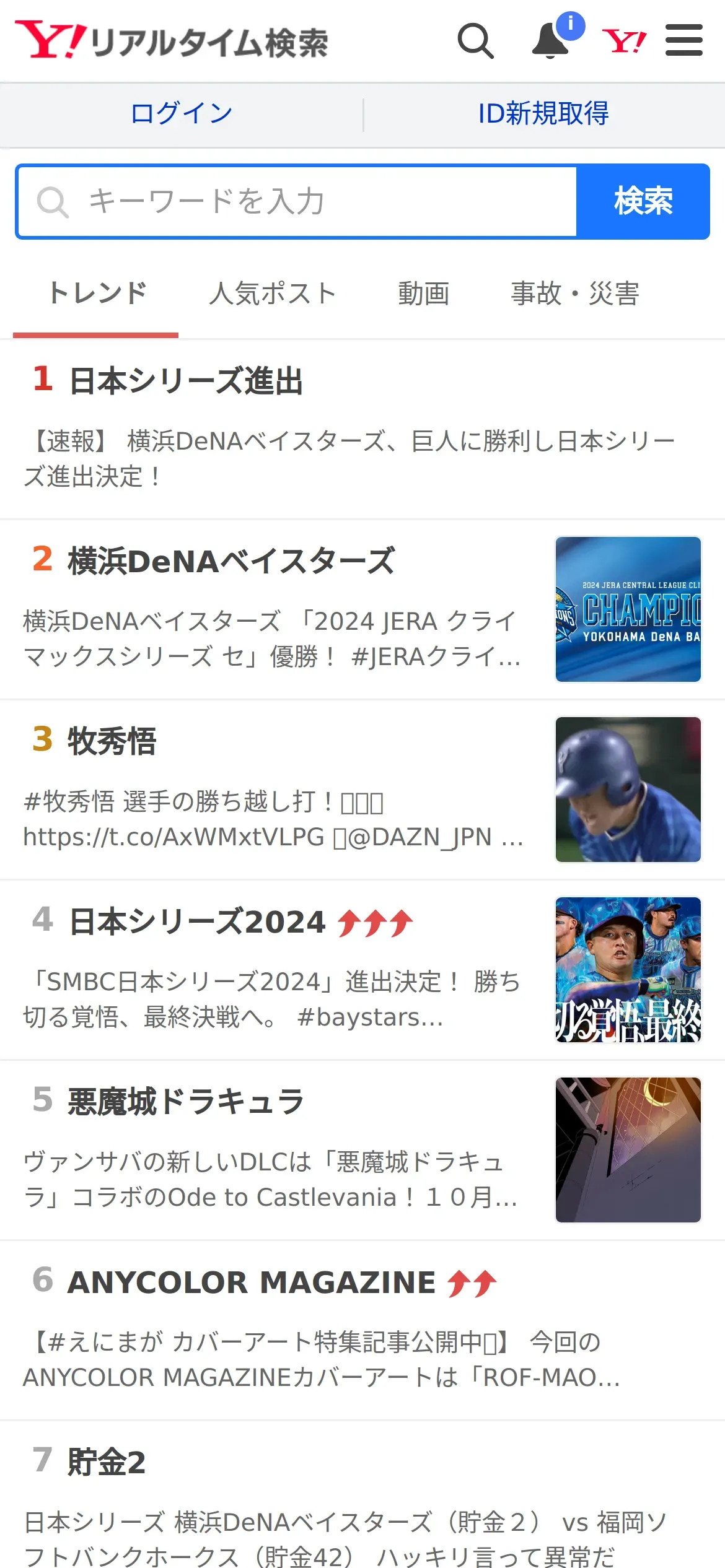Open trend 2 横浜DeNAベイスターズ

point(231,561)
